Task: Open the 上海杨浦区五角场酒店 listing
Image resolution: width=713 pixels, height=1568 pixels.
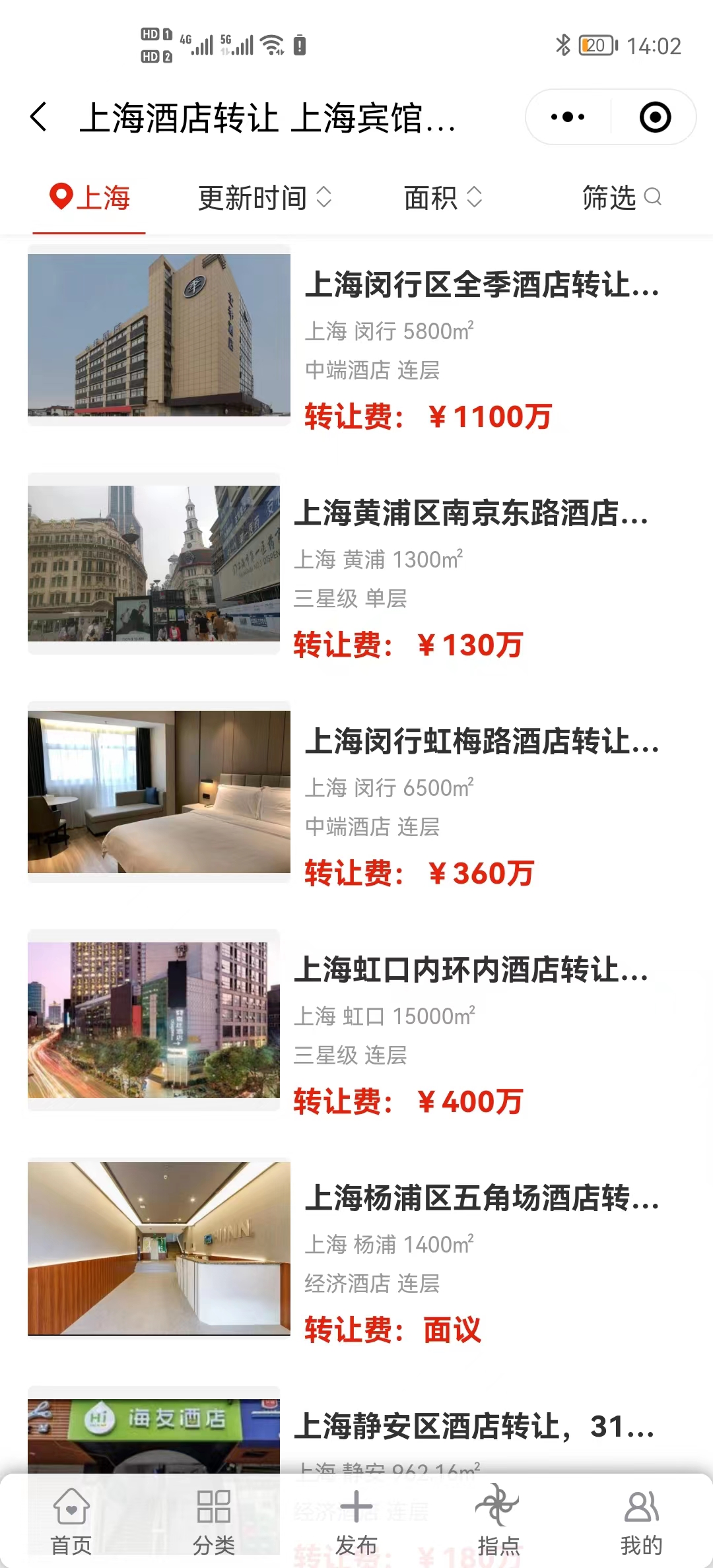Action: [x=481, y=1198]
